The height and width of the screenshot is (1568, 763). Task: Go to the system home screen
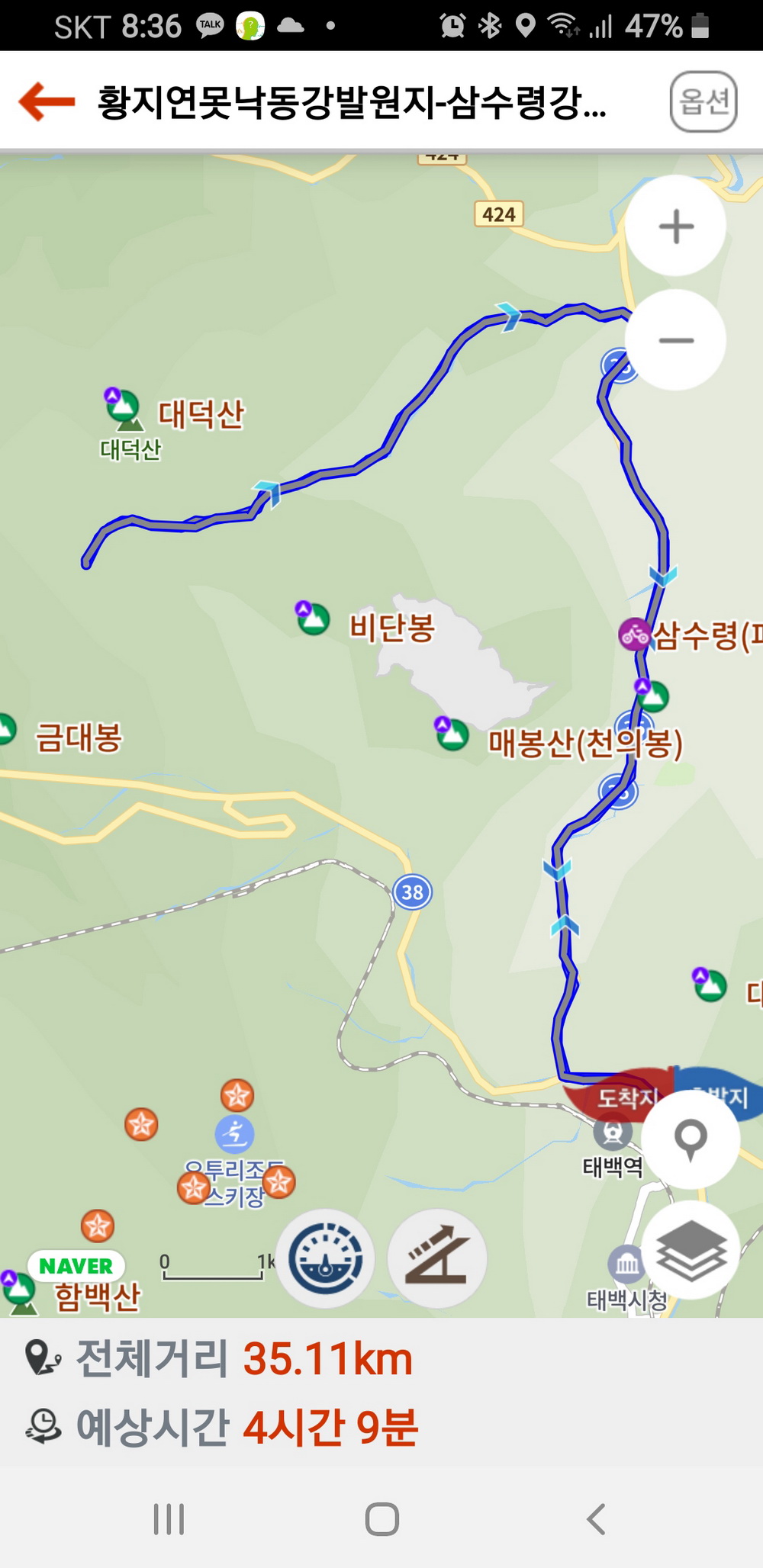pyautogui.click(x=381, y=1518)
